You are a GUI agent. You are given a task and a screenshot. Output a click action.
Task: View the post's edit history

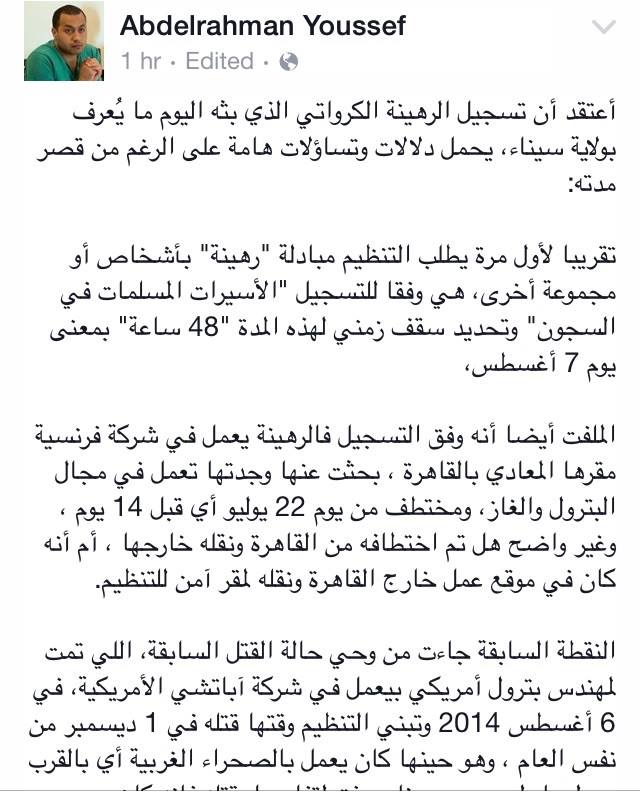tap(219, 61)
